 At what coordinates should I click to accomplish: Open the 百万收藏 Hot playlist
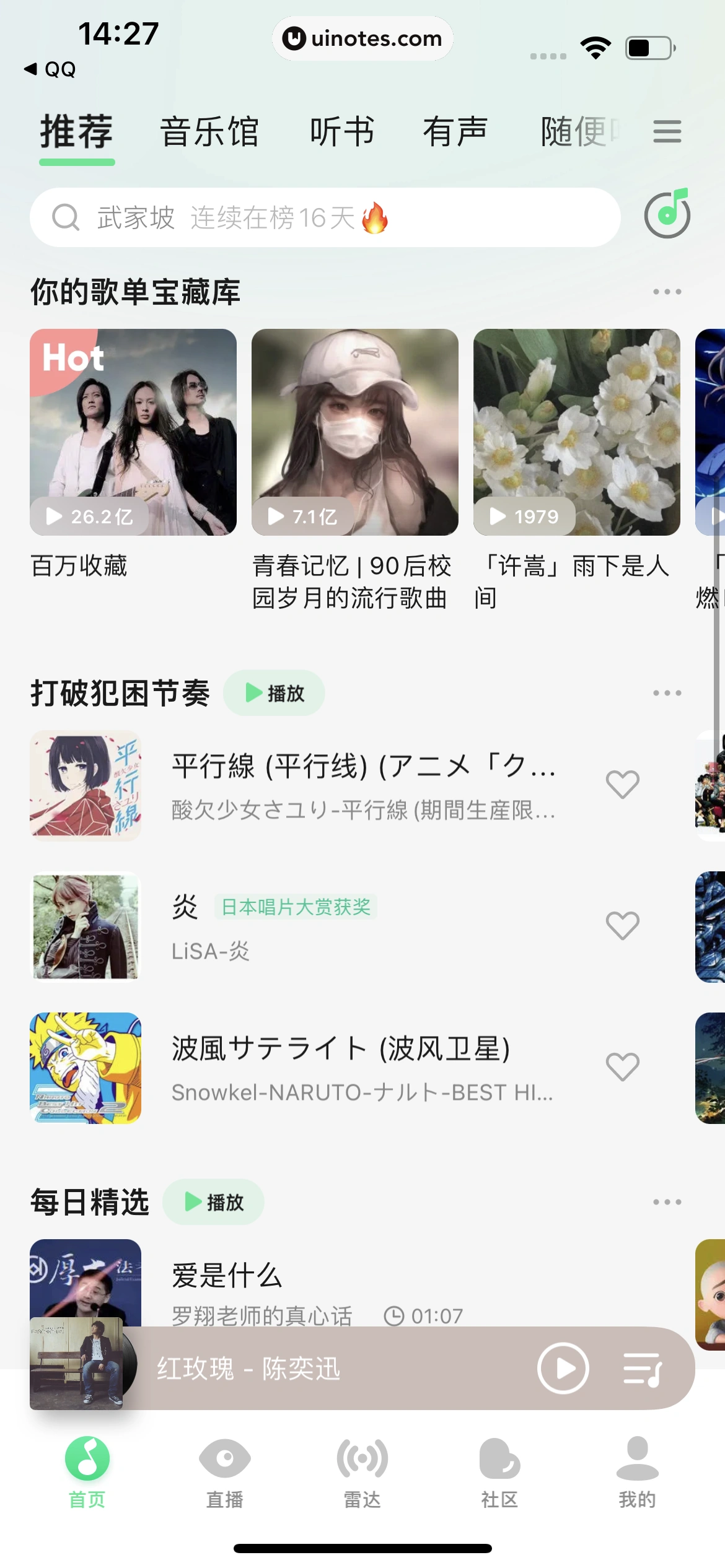133,432
